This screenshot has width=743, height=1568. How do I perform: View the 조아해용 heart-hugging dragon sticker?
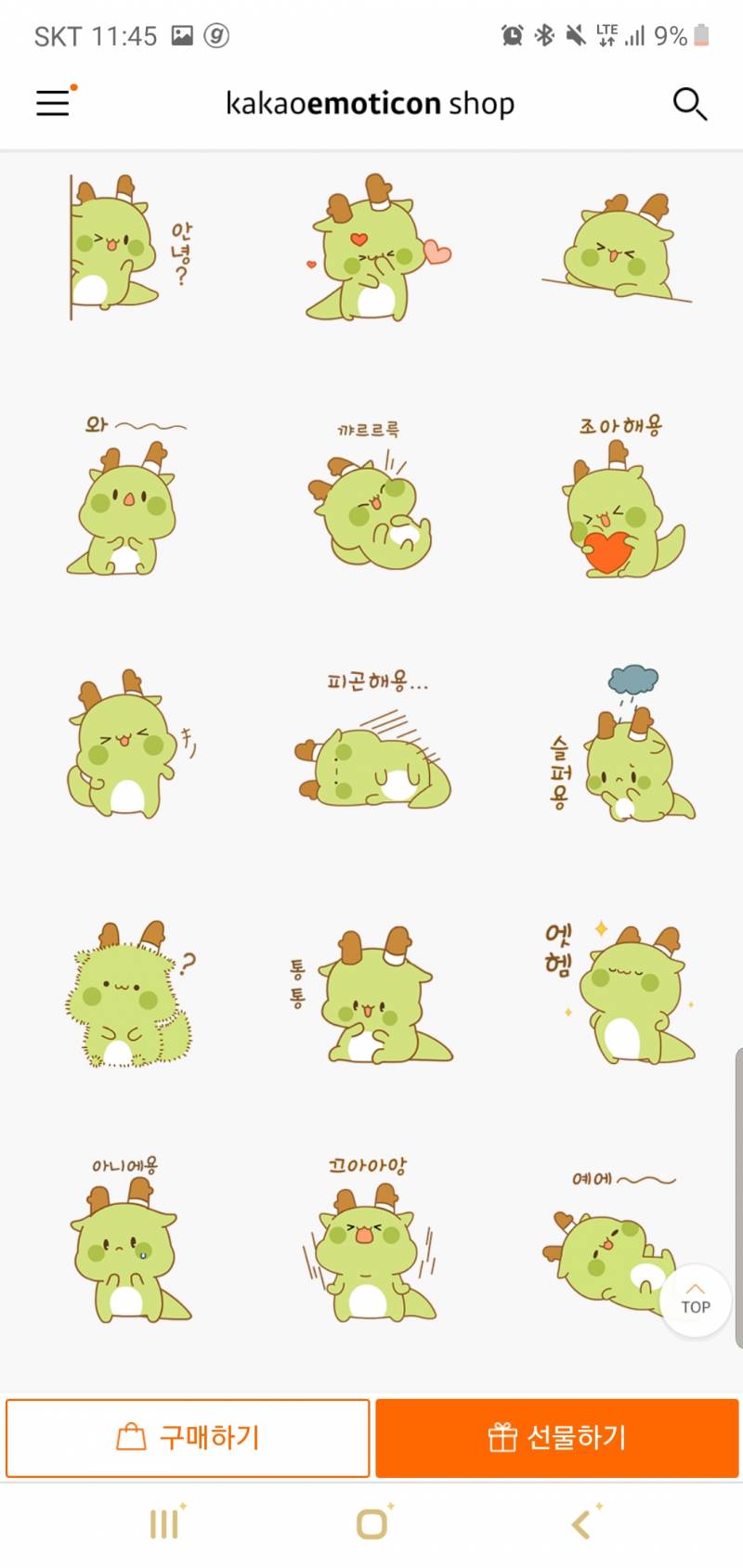(618, 511)
